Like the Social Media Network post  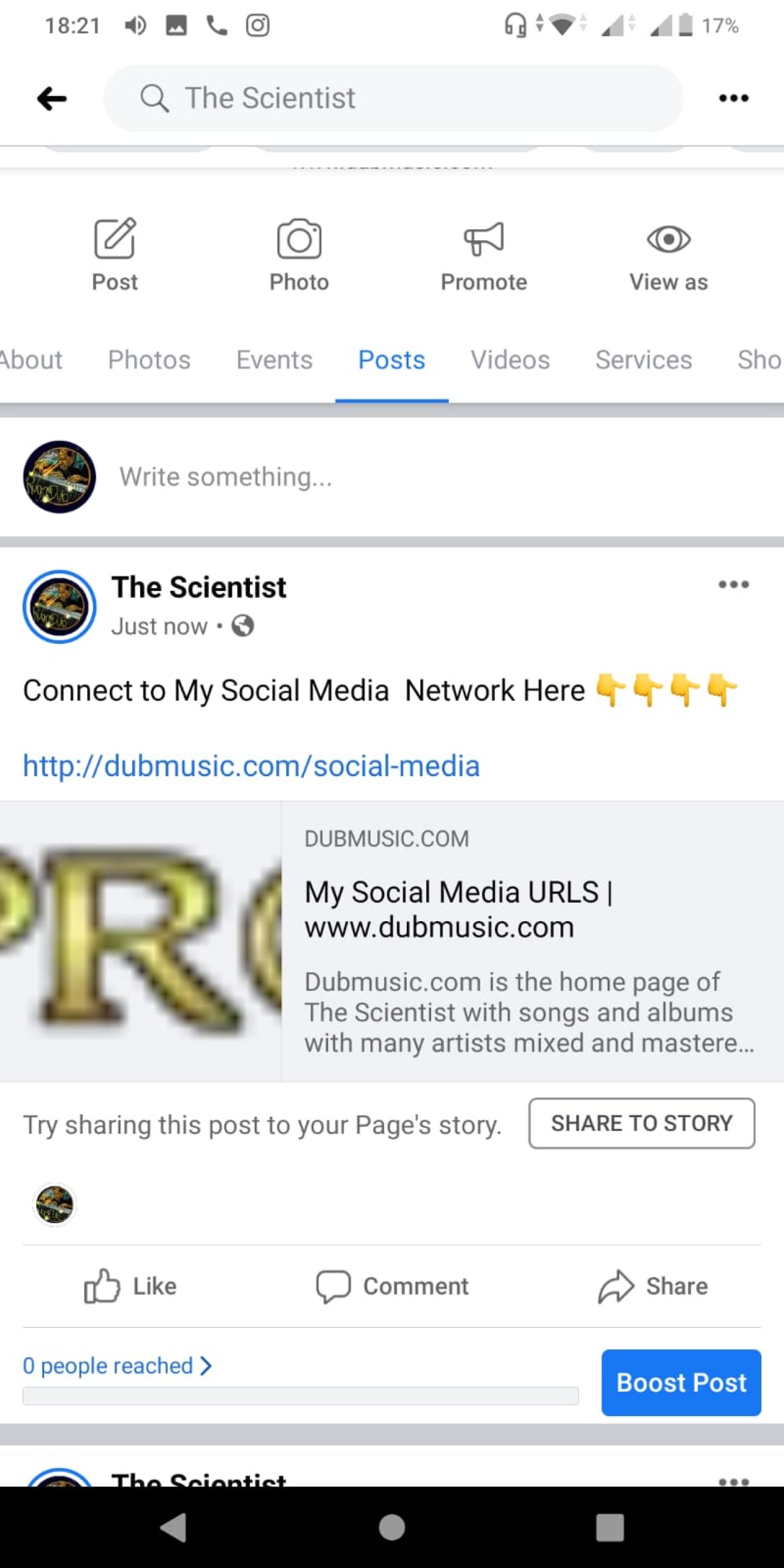130,1286
